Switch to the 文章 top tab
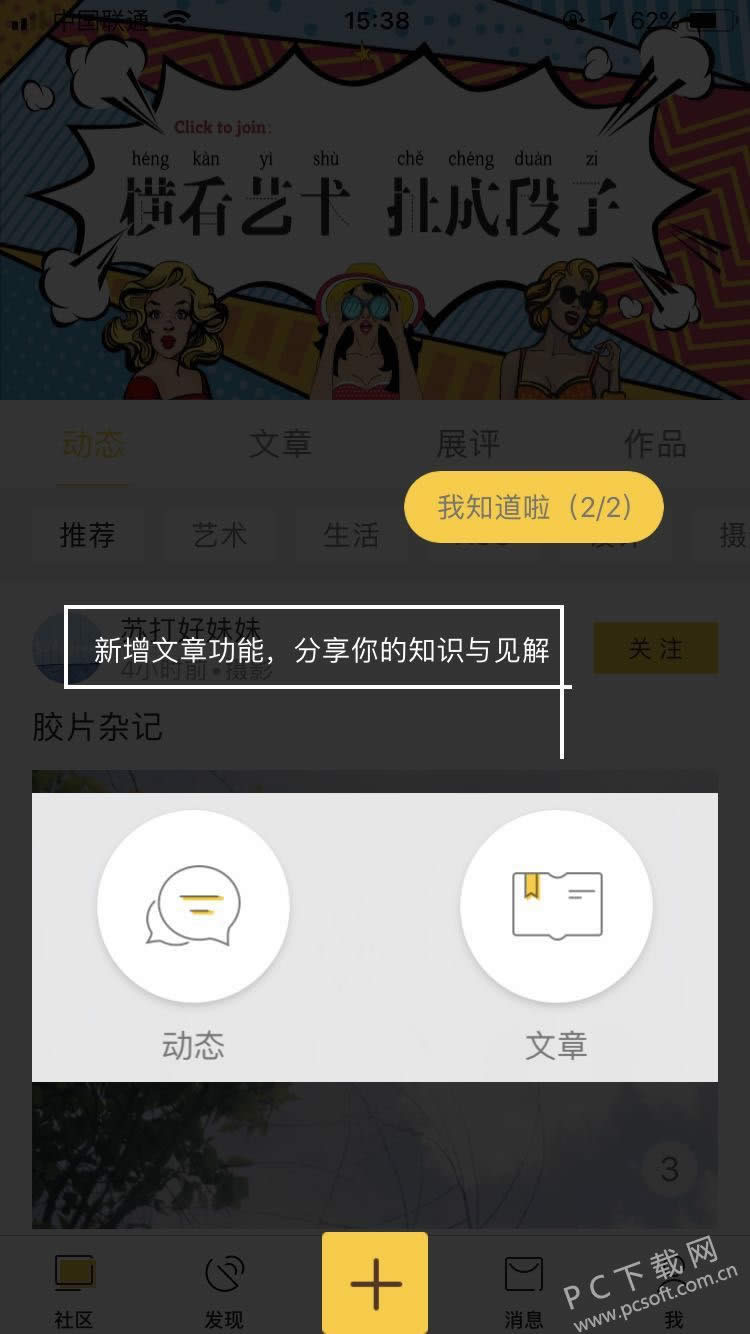750x1334 pixels. tap(280, 444)
